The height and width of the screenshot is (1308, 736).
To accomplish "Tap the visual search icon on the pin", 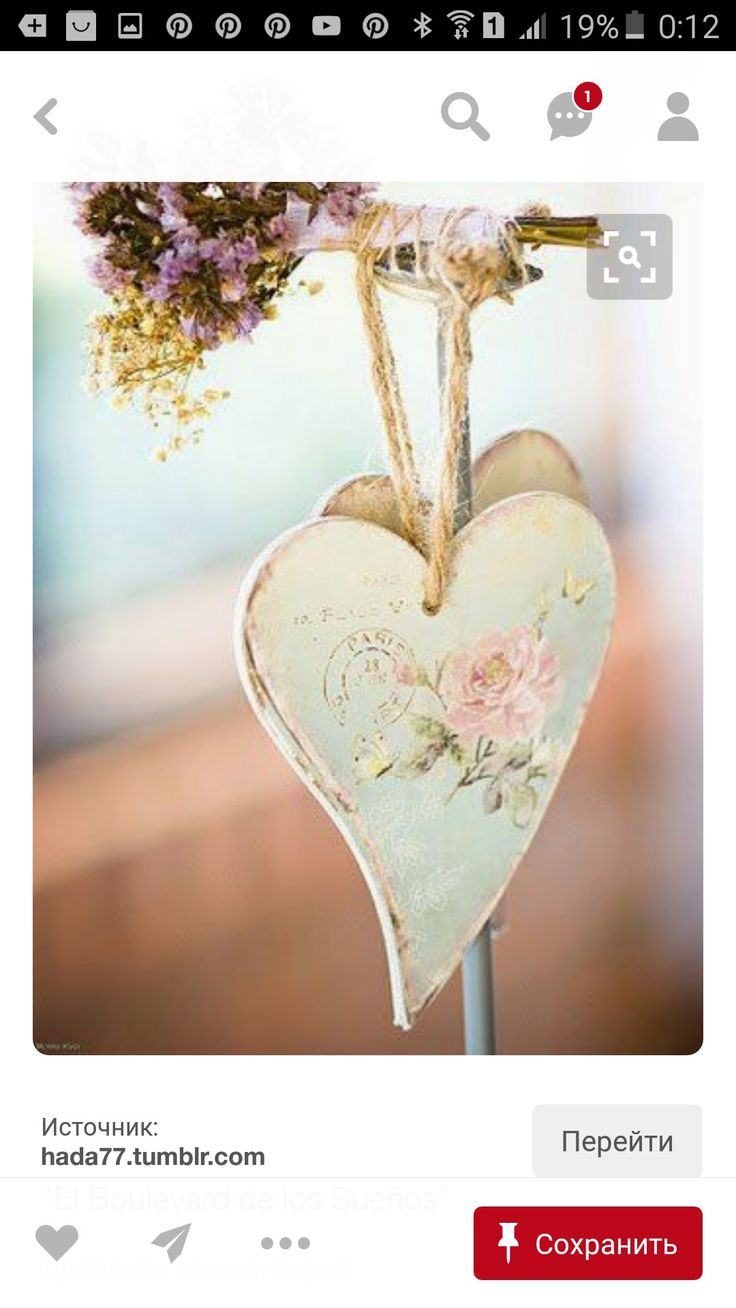I will coord(629,257).
